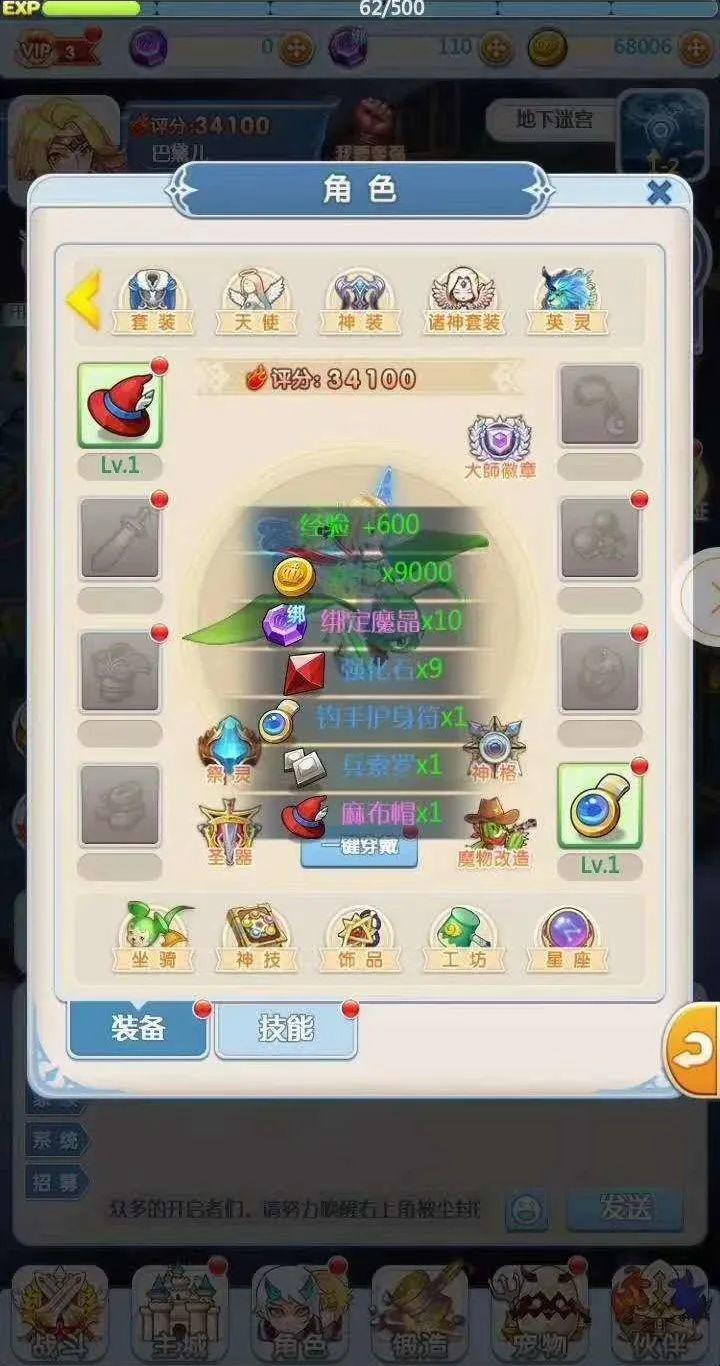Switch to the 装备 equipment tab
720x1366 pixels.
(x=138, y=1029)
